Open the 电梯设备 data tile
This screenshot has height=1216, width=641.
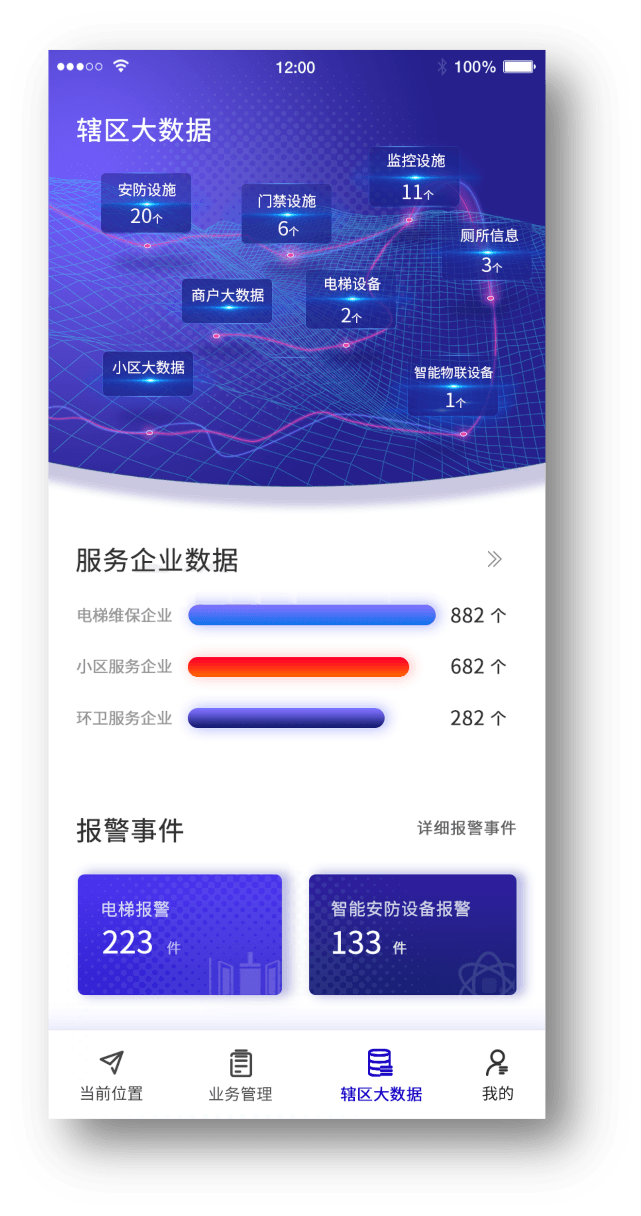(x=351, y=299)
